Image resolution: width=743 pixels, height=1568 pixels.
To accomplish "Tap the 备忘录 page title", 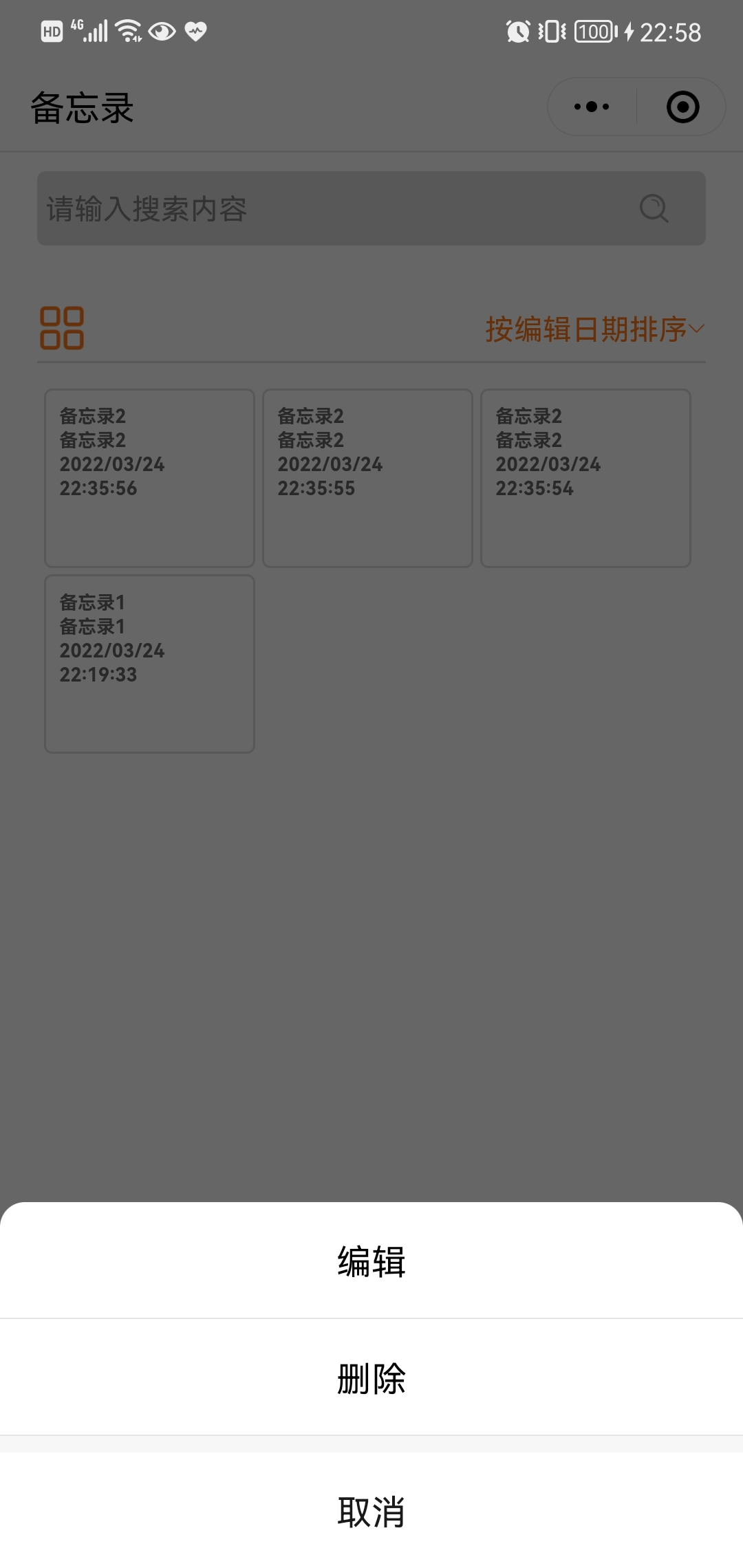I will click(82, 107).
